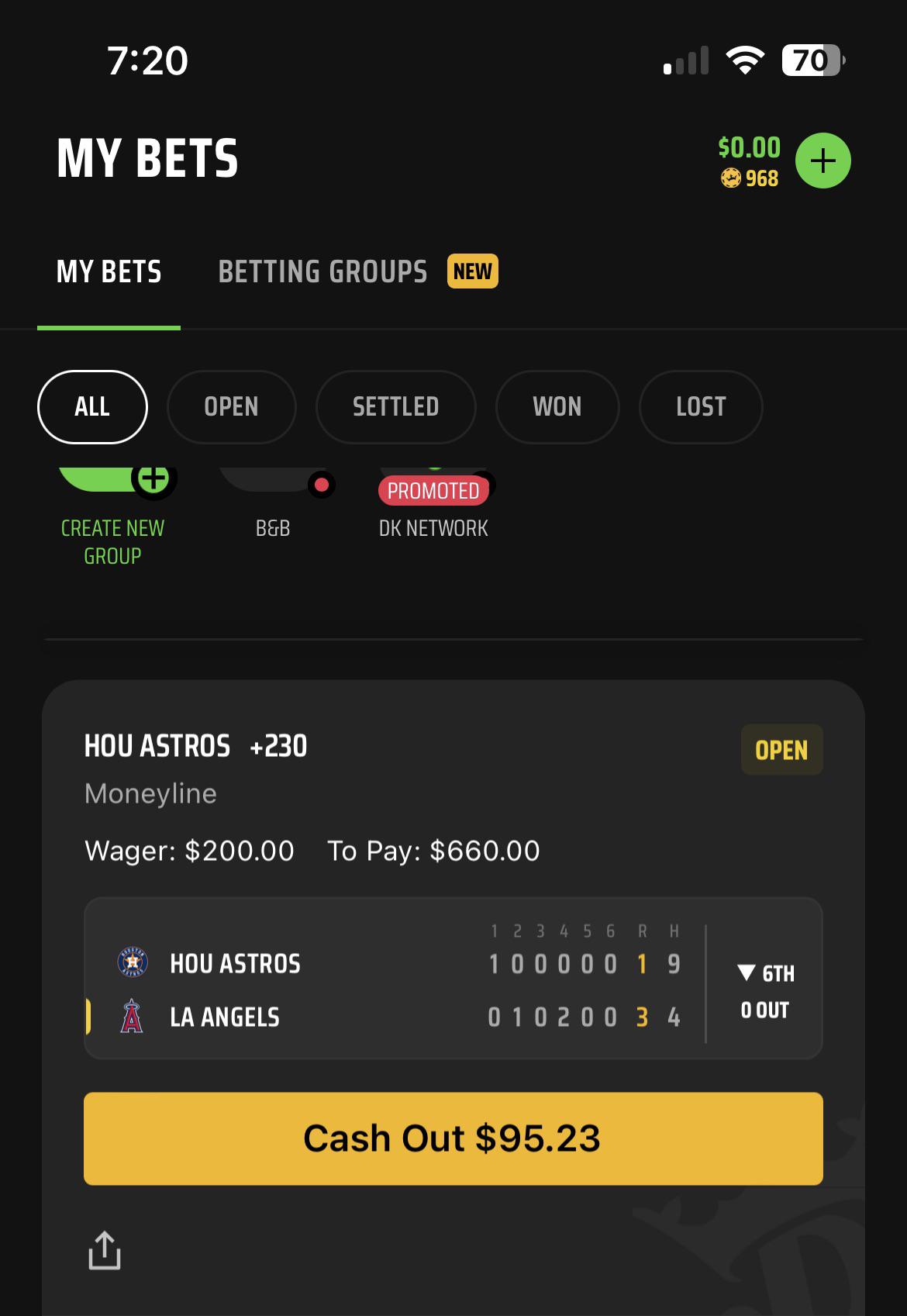Image resolution: width=907 pixels, height=1316 pixels.
Task: Show only Lost bets
Action: pyautogui.click(x=700, y=407)
